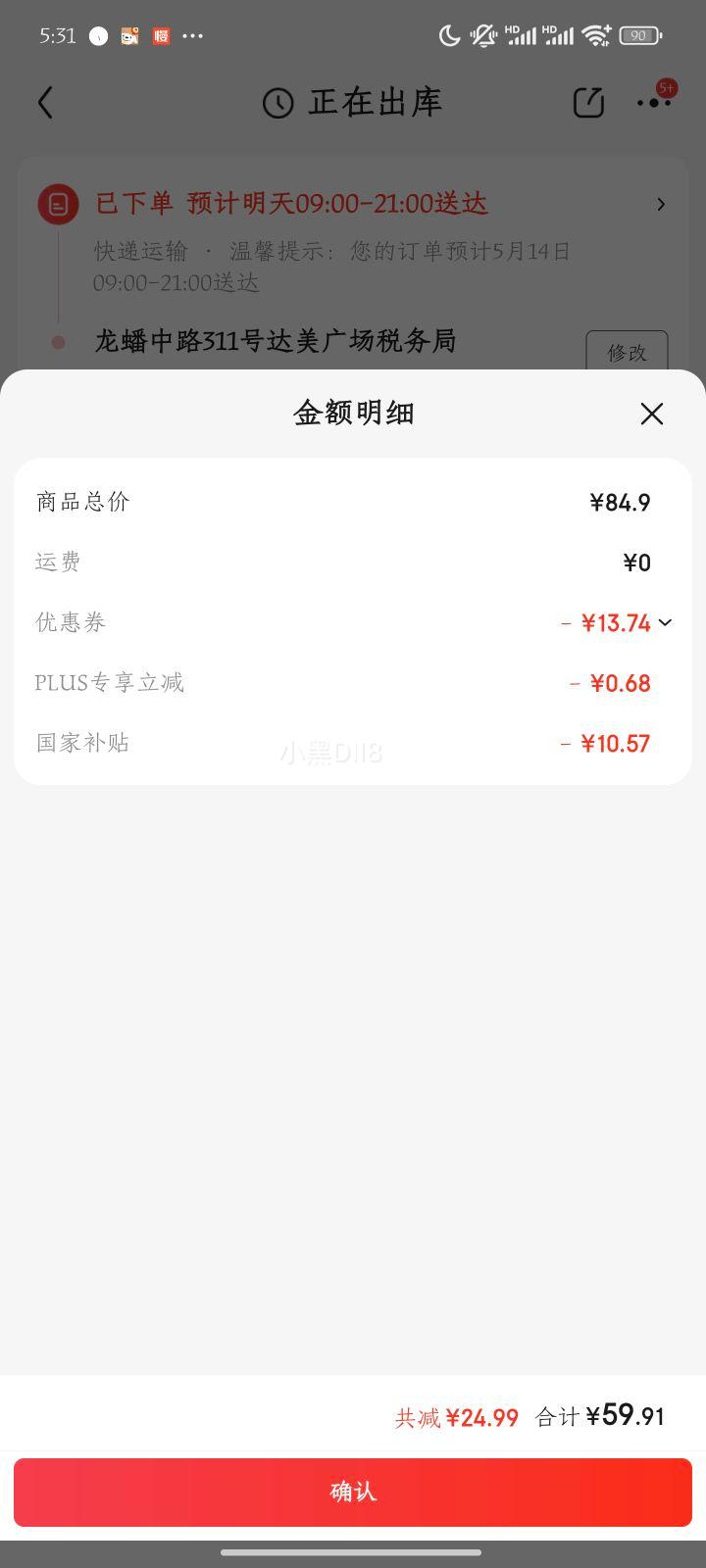Confirm with the 确认 button
Viewport: 706px width, 1568px height.
pos(353,1492)
